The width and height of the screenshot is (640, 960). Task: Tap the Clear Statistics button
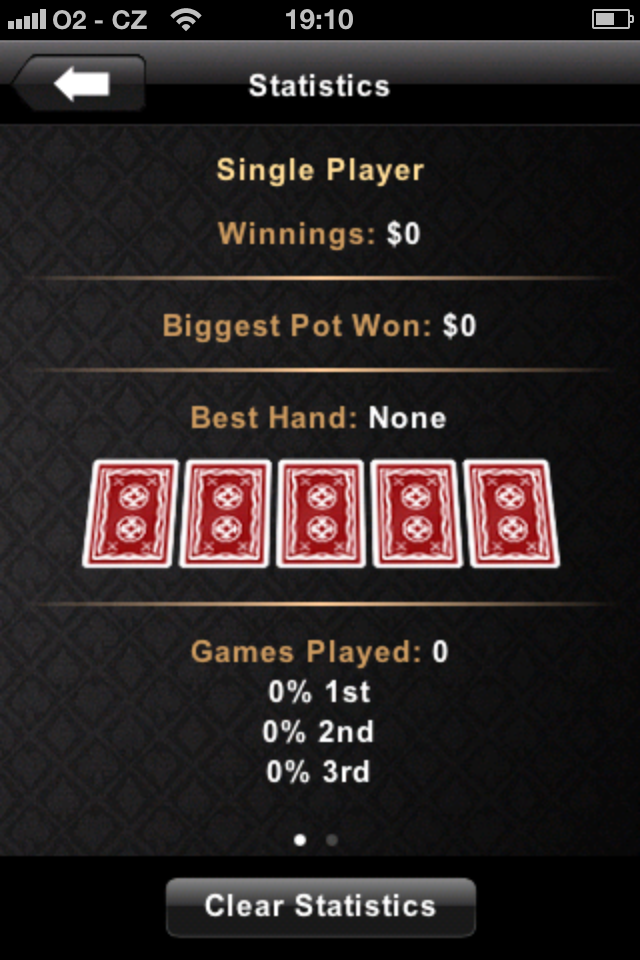tap(320, 906)
